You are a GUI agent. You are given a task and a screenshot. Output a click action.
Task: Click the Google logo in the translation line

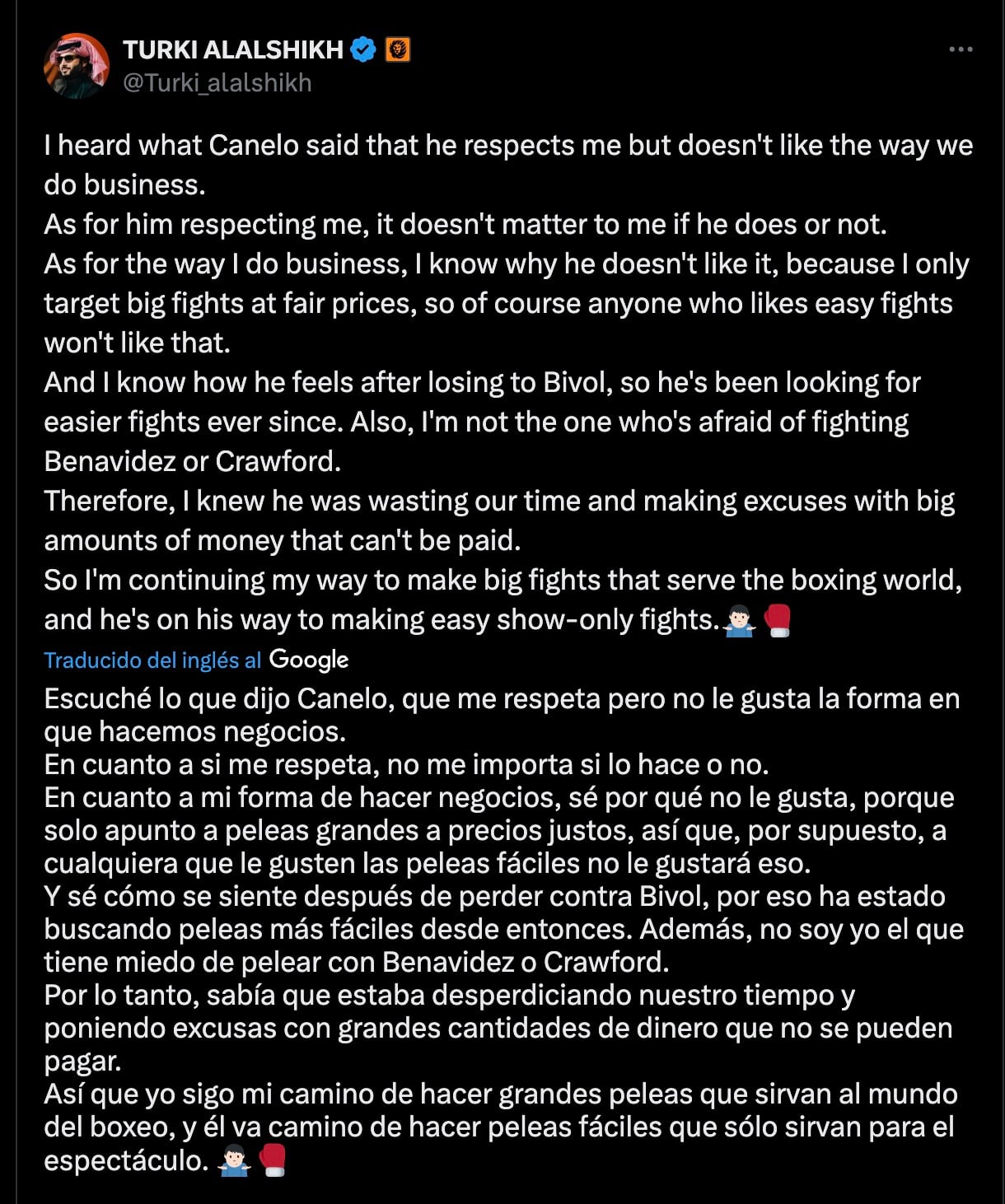308,659
